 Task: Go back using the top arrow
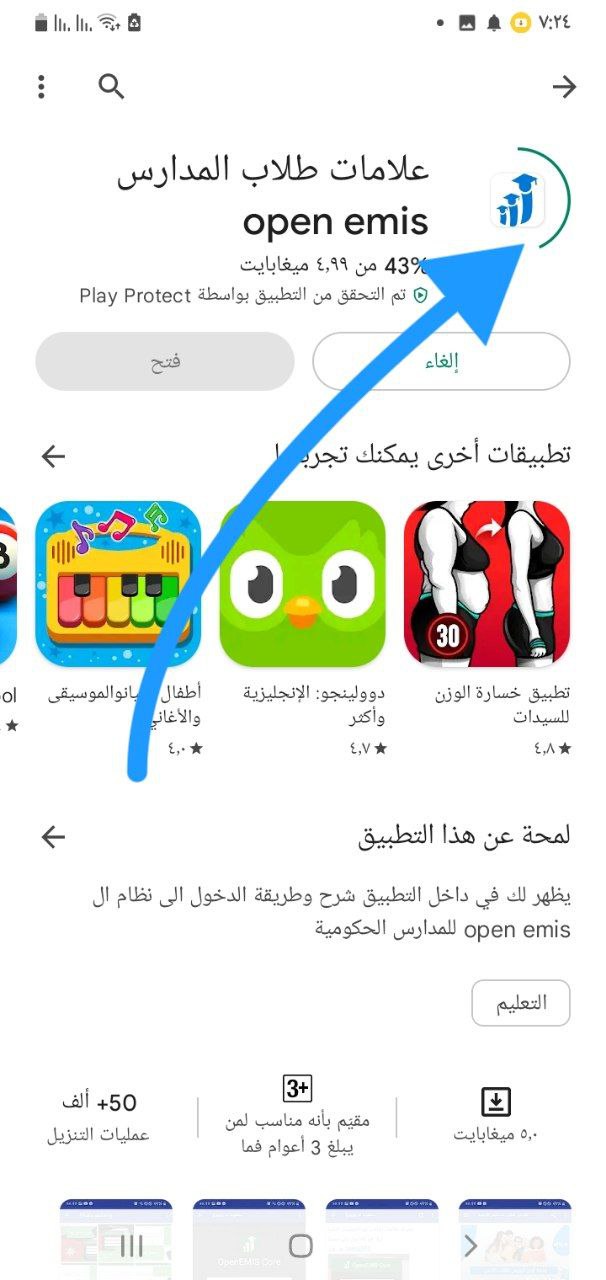click(x=564, y=87)
